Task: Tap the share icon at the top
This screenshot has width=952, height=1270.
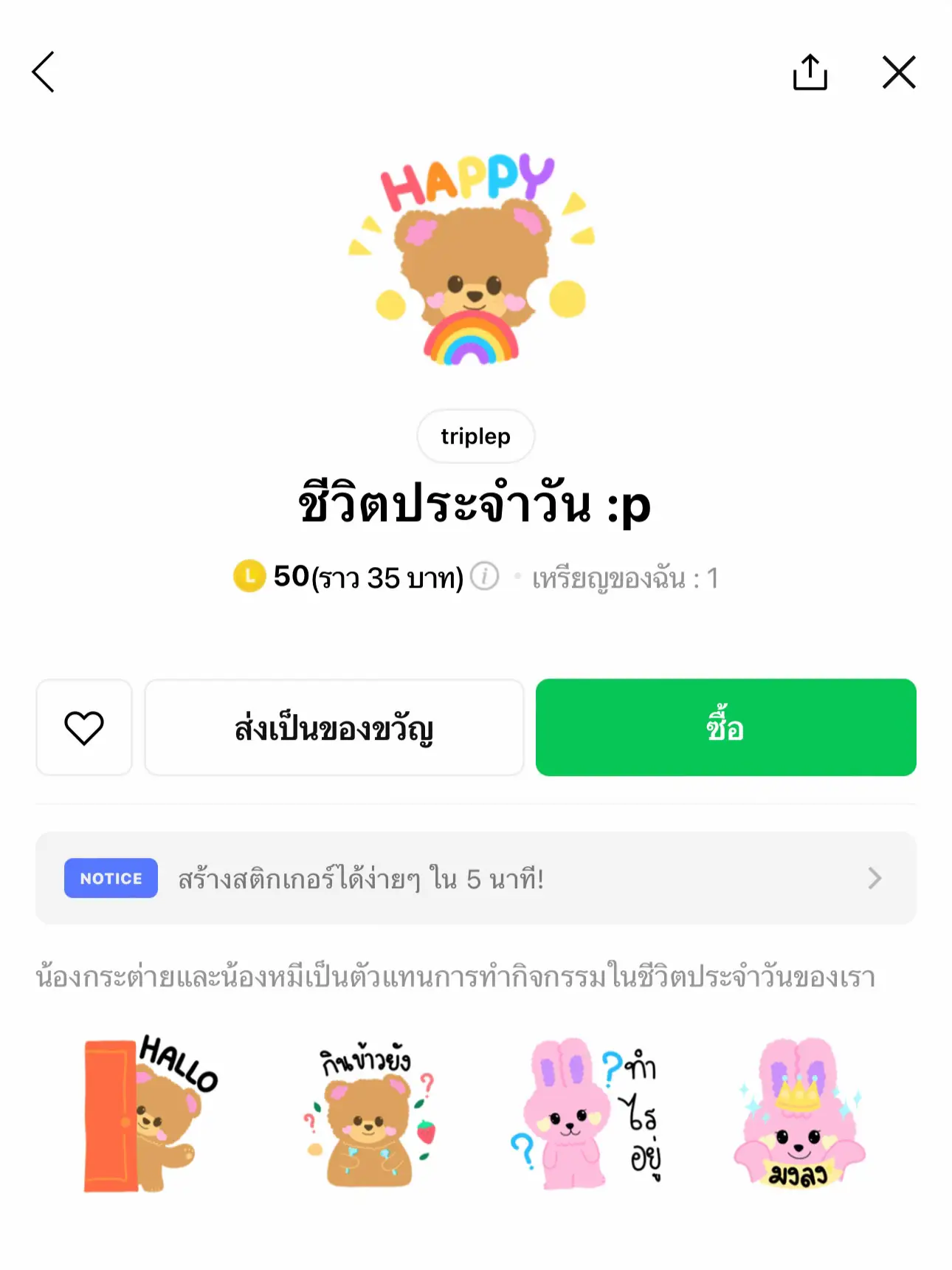Action: (x=810, y=72)
